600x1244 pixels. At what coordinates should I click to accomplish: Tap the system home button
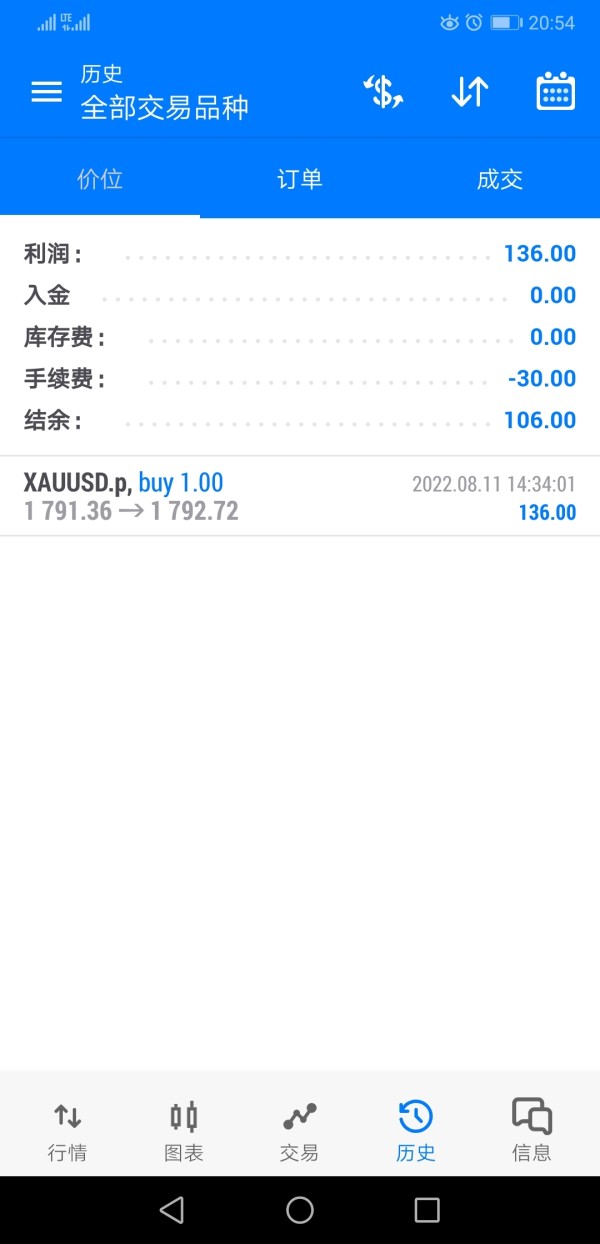pyautogui.click(x=300, y=1210)
